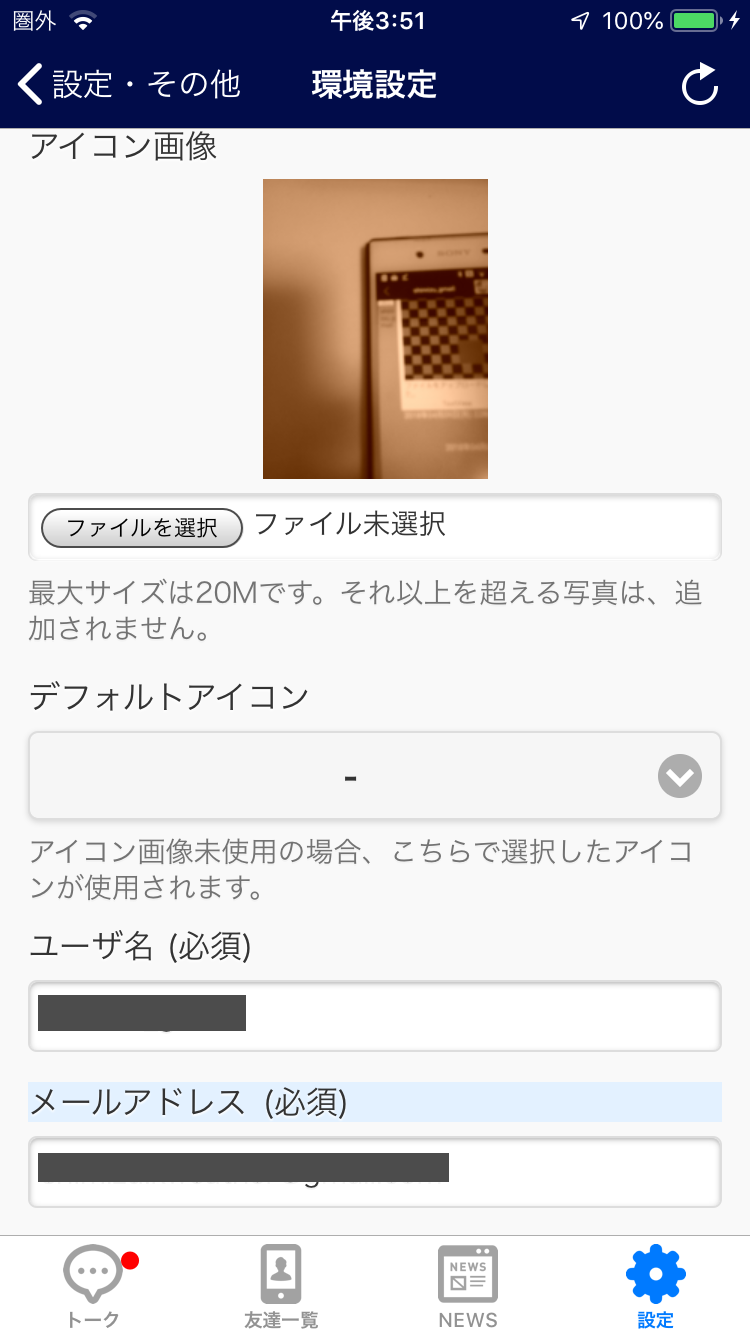Viewport: 750px width, 1334px height.
Task: Open the デフォルトアイコン dropdown
Action: tap(375, 776)
